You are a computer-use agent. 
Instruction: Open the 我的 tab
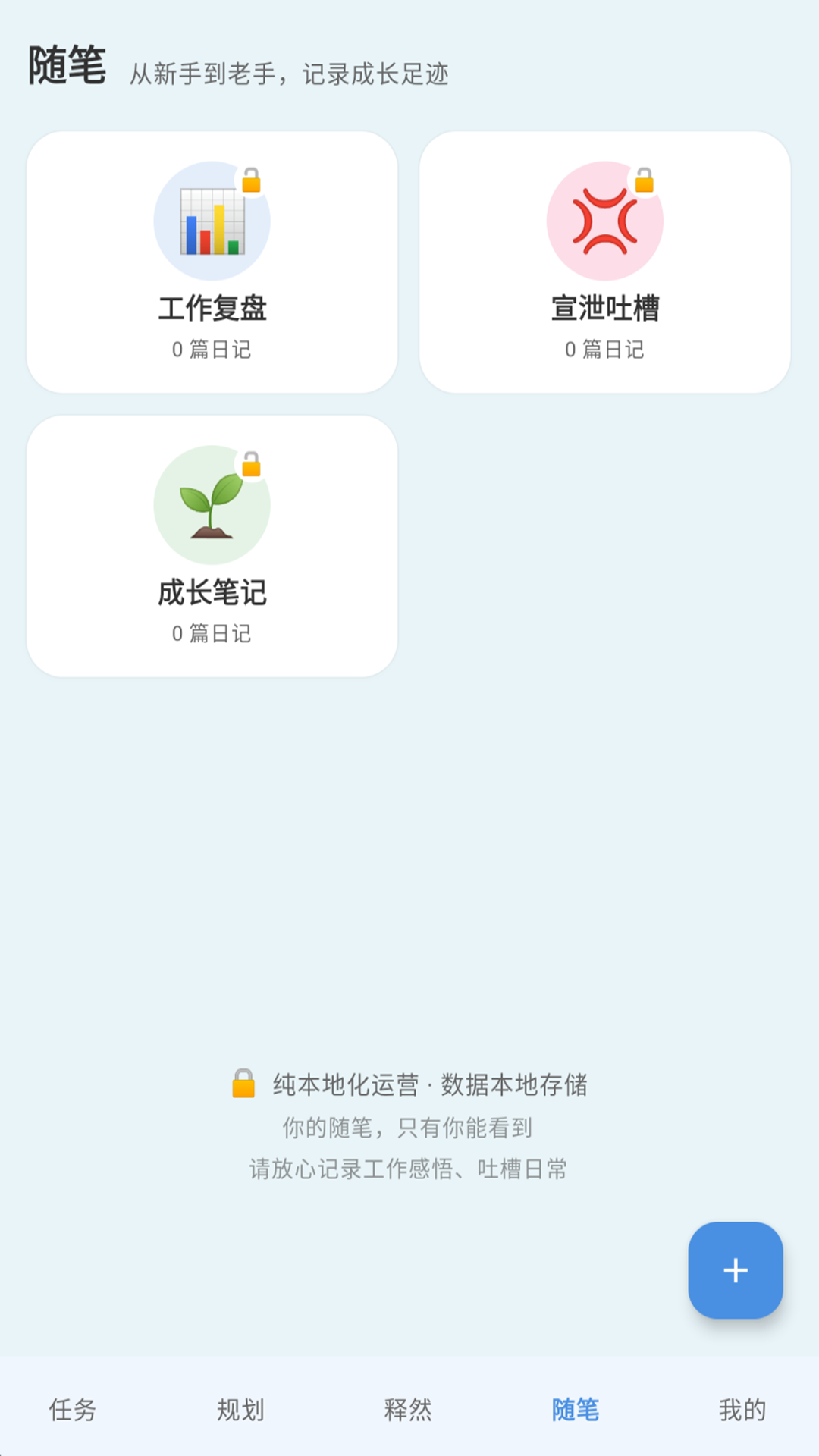coord(741,1409)
